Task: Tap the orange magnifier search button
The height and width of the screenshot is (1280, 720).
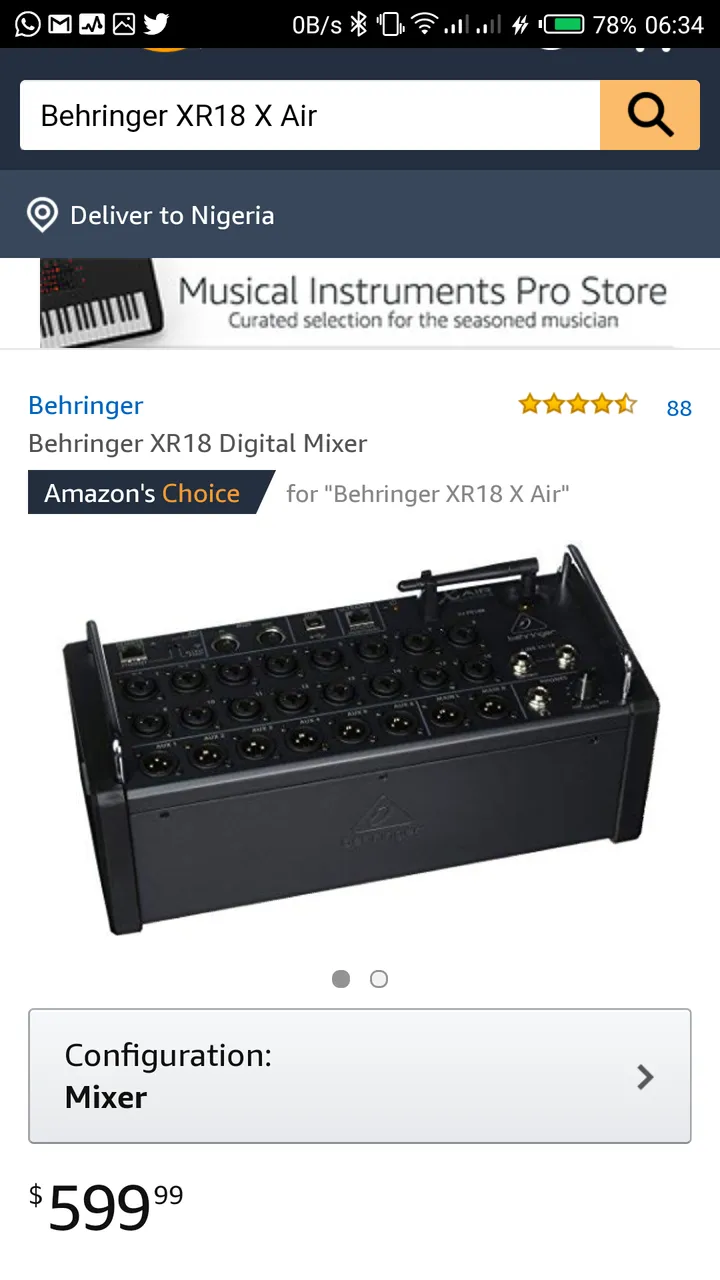Action: point(650,116)
